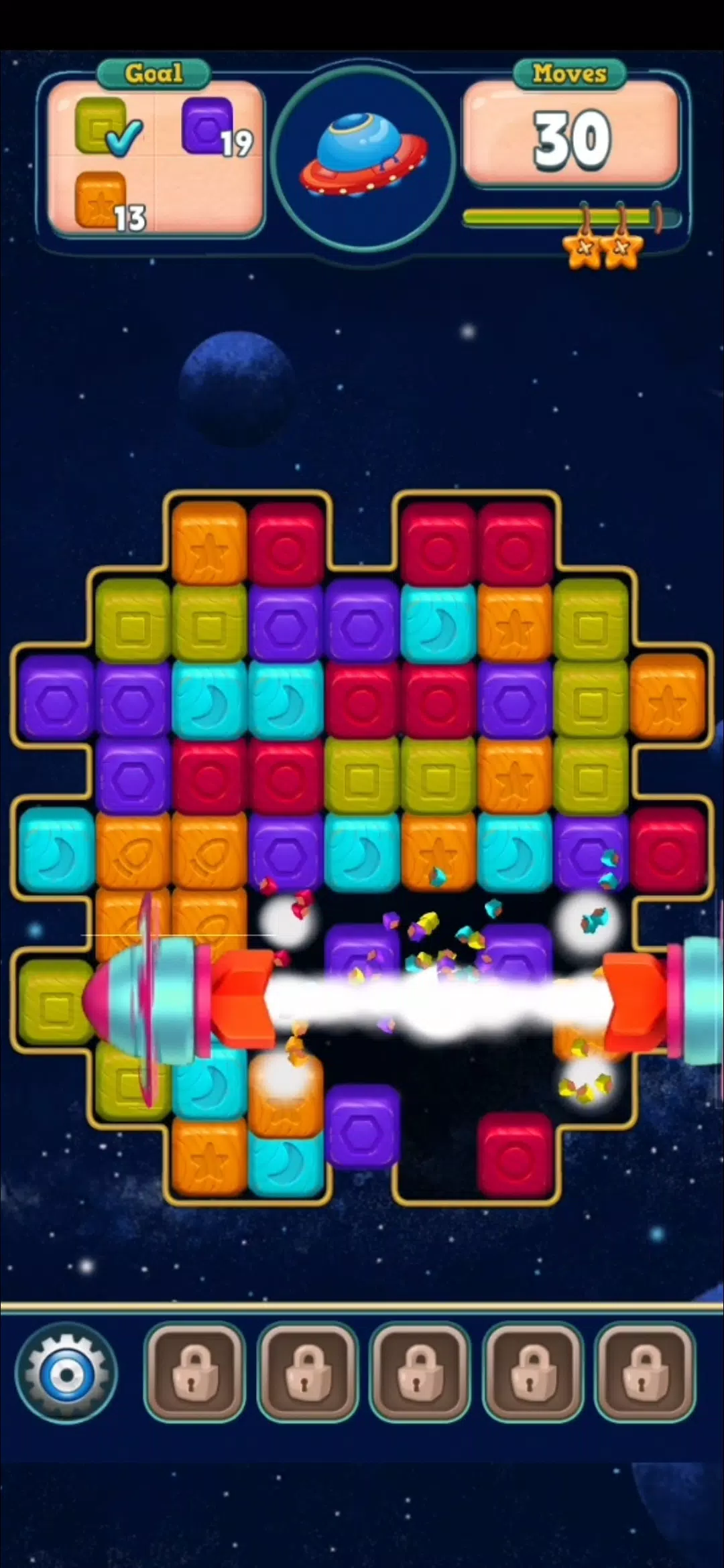Open the settings gear
724x1568 pixels.
(x=66, y=1374)
